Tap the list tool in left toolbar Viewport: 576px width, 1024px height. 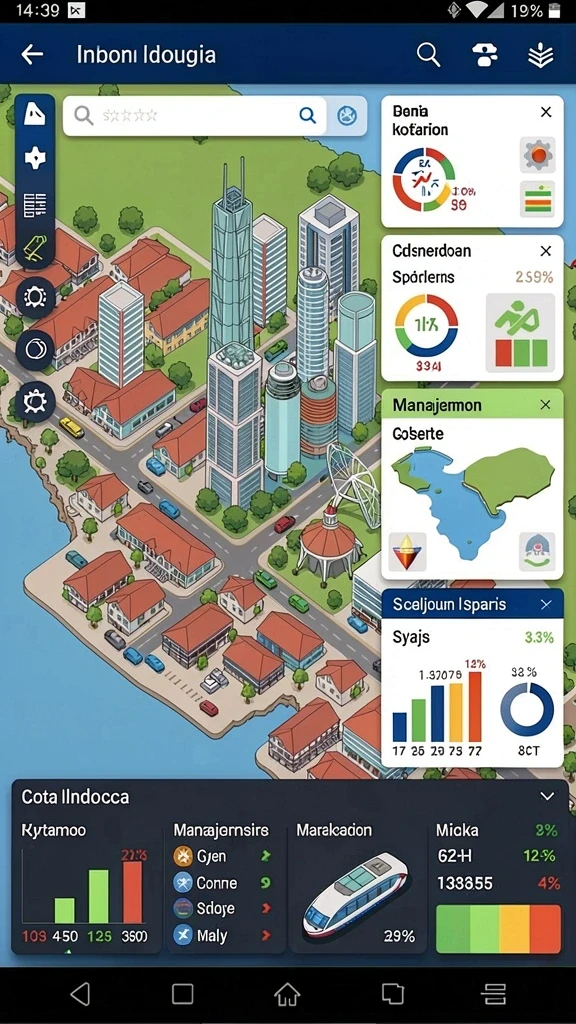[35, 205]
